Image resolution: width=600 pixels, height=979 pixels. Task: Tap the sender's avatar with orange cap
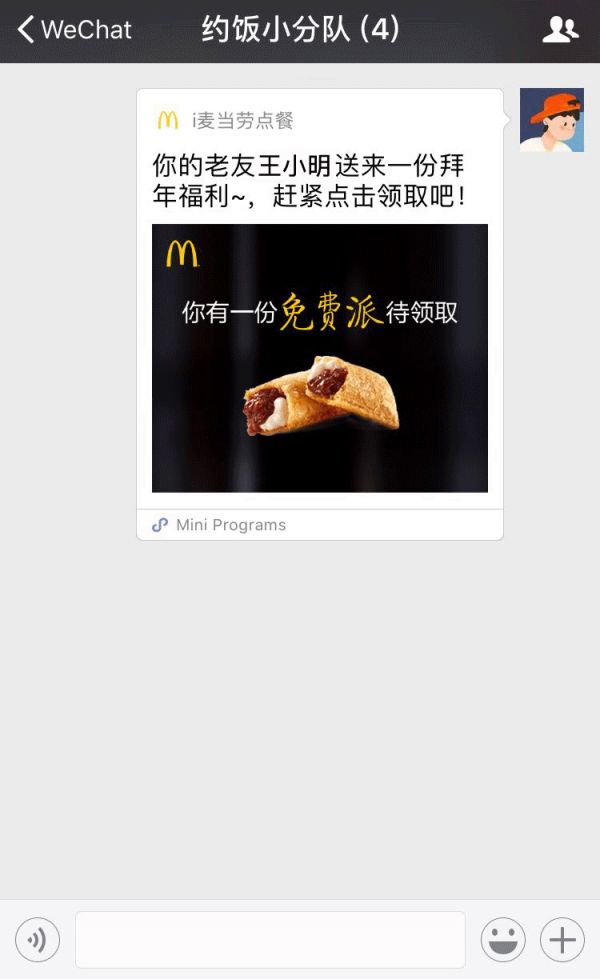point(552,120)
